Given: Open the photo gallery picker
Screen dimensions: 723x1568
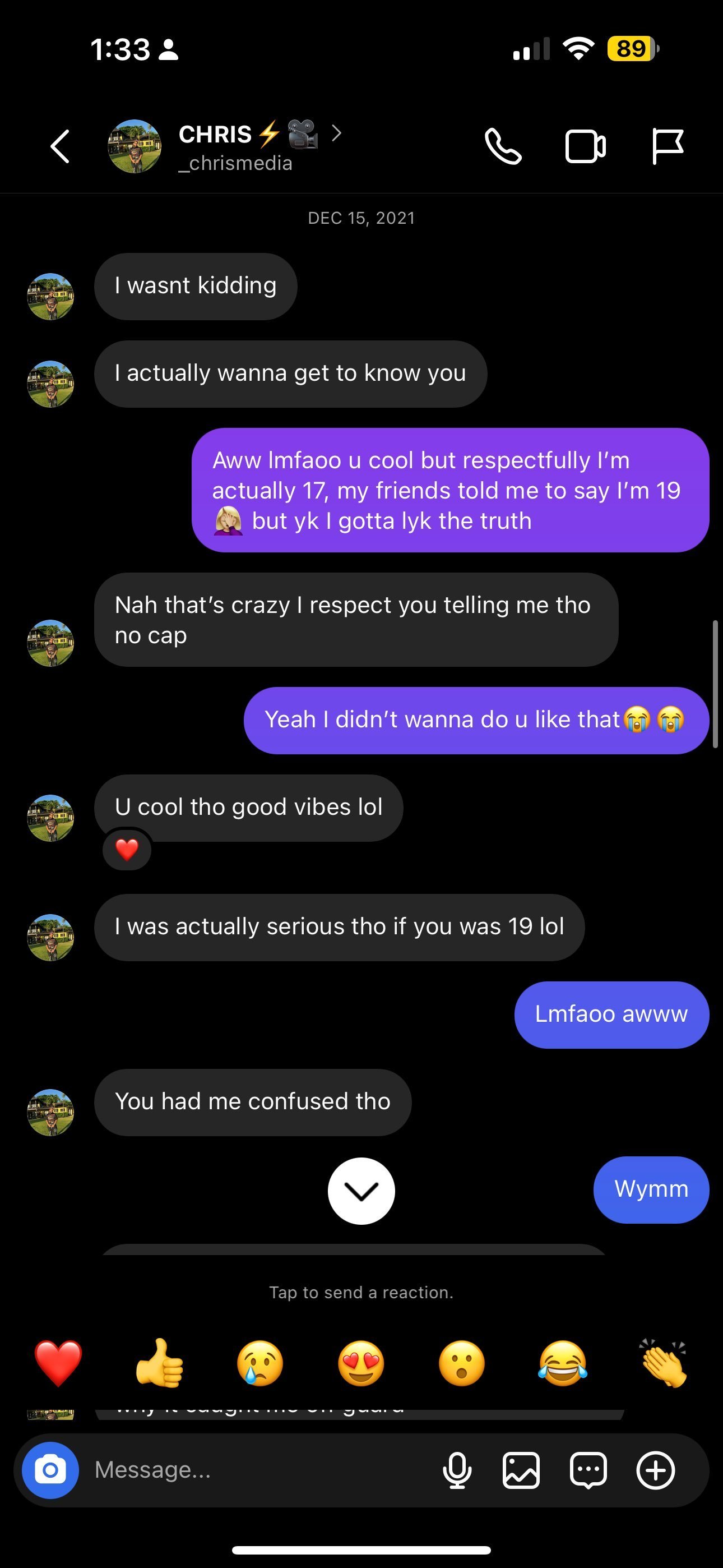Looking at the screenshot, I should (521, 1470).
